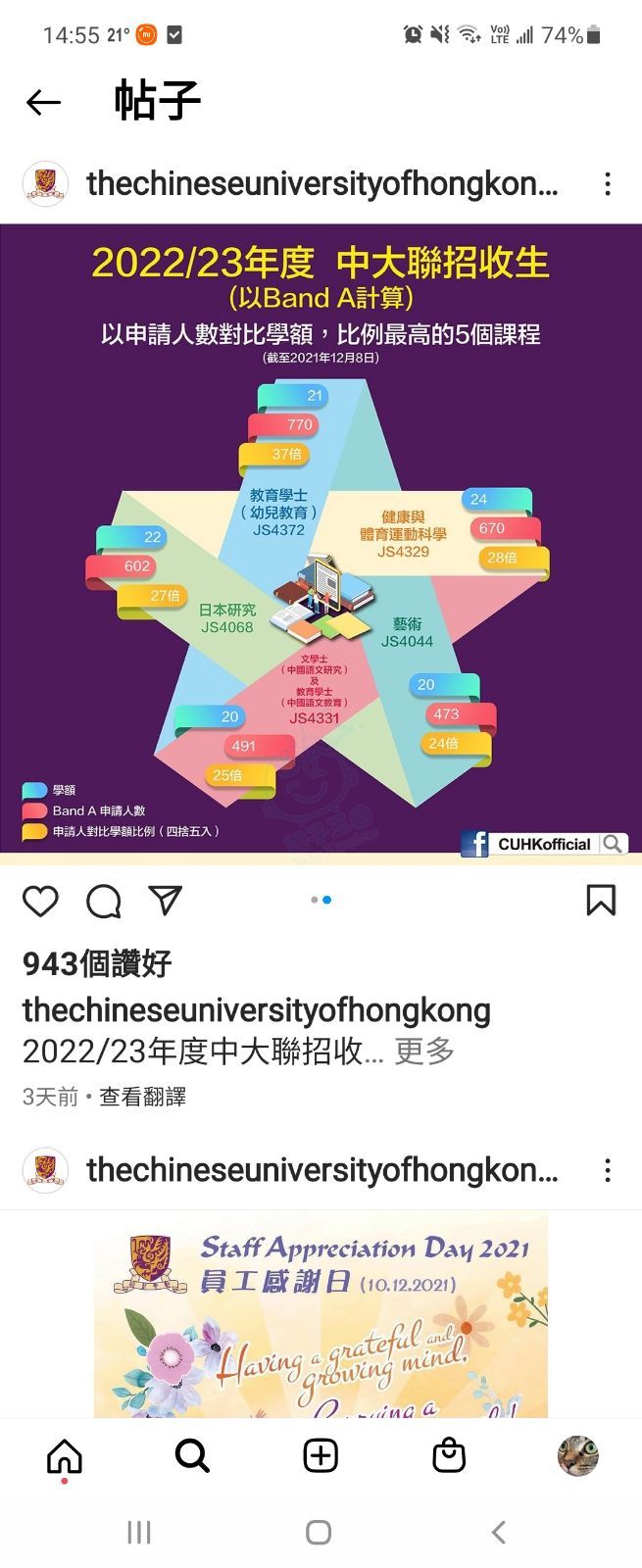642x1568 pixels.
Task: Open thechineseuniversityofhongkong profile from caption
Action: point(256,1010)
